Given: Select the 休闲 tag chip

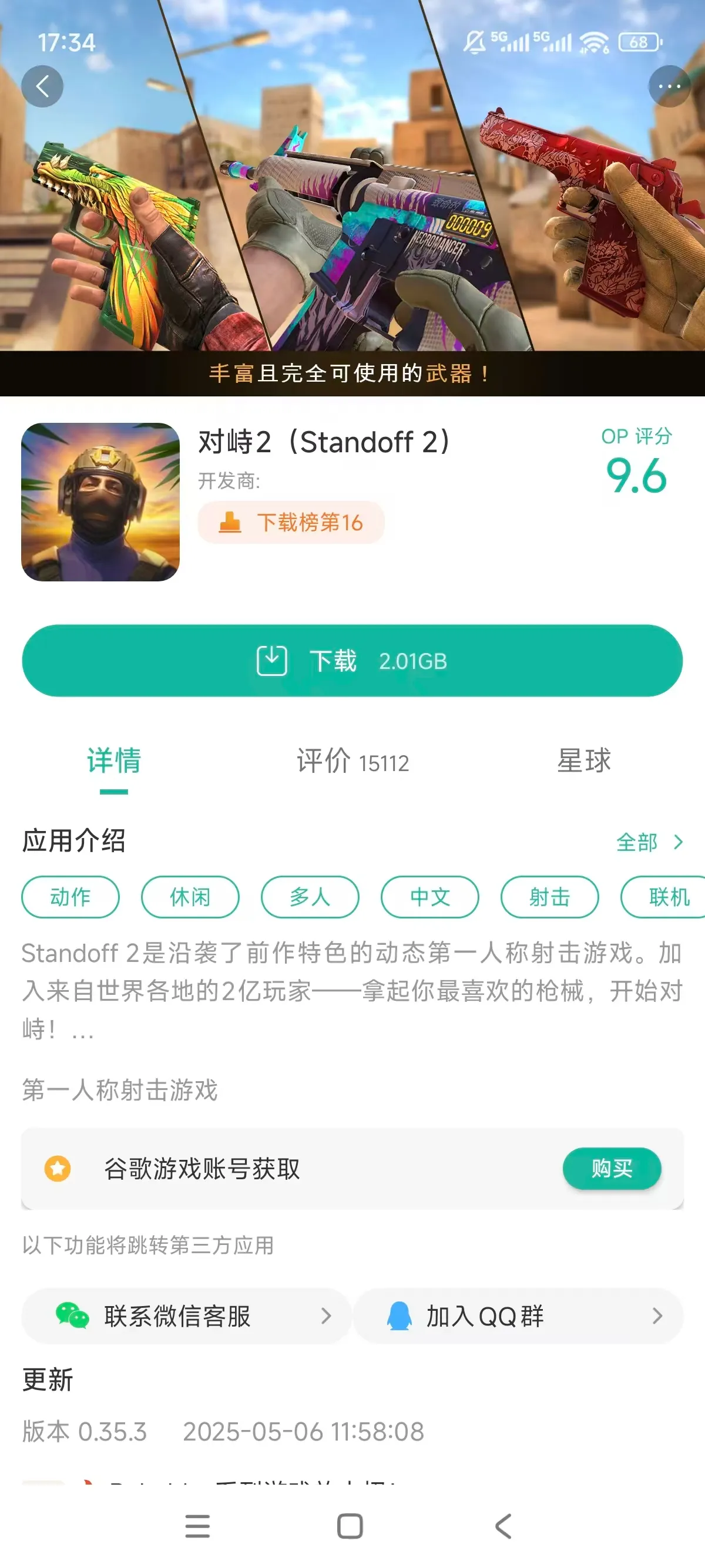Looking at the screenshot, I should [x=190, y=897].
